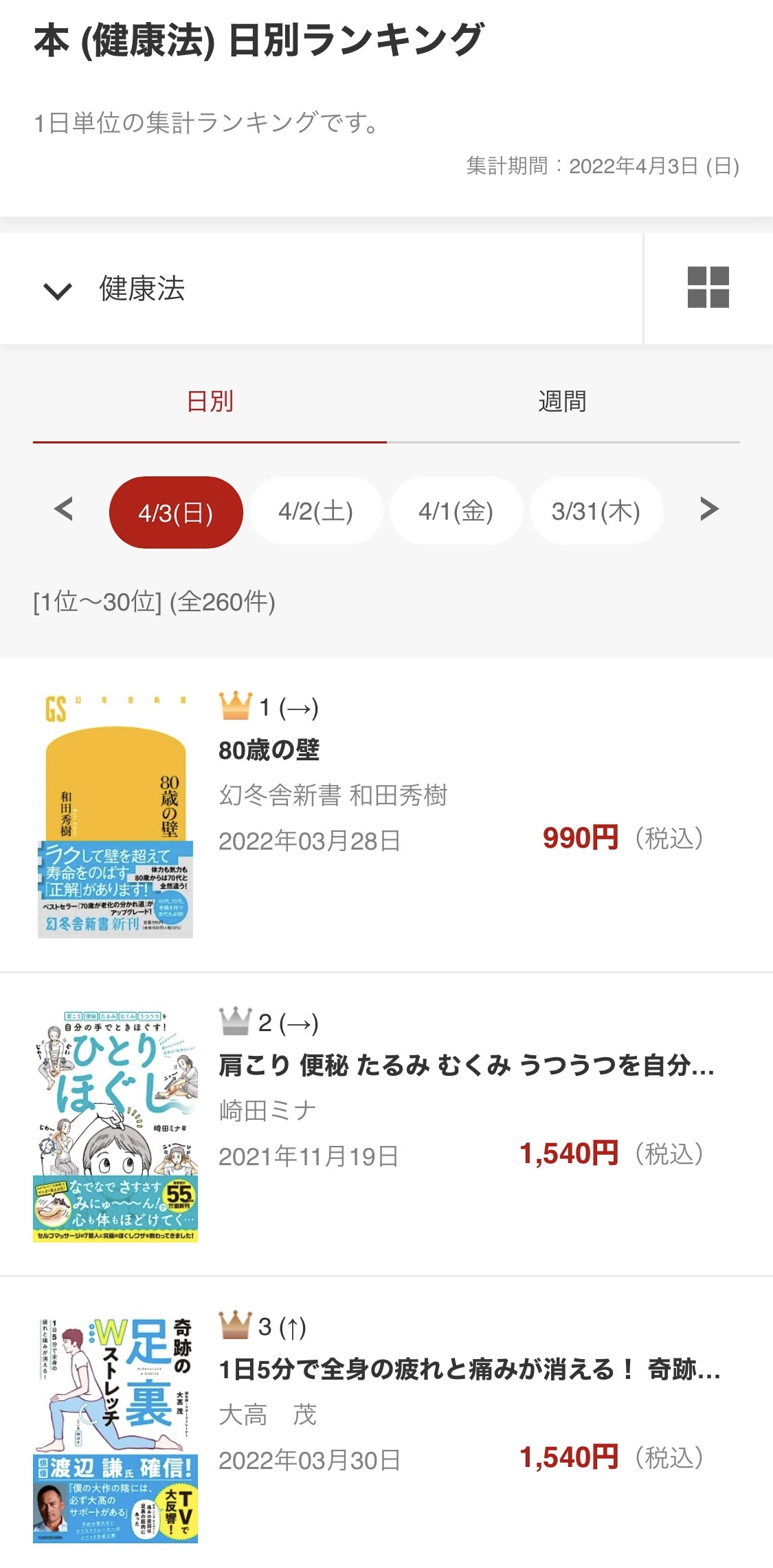Switch to grid view layout
The width and height of the screenshot is (773, 1568).
tap(708, 287)
